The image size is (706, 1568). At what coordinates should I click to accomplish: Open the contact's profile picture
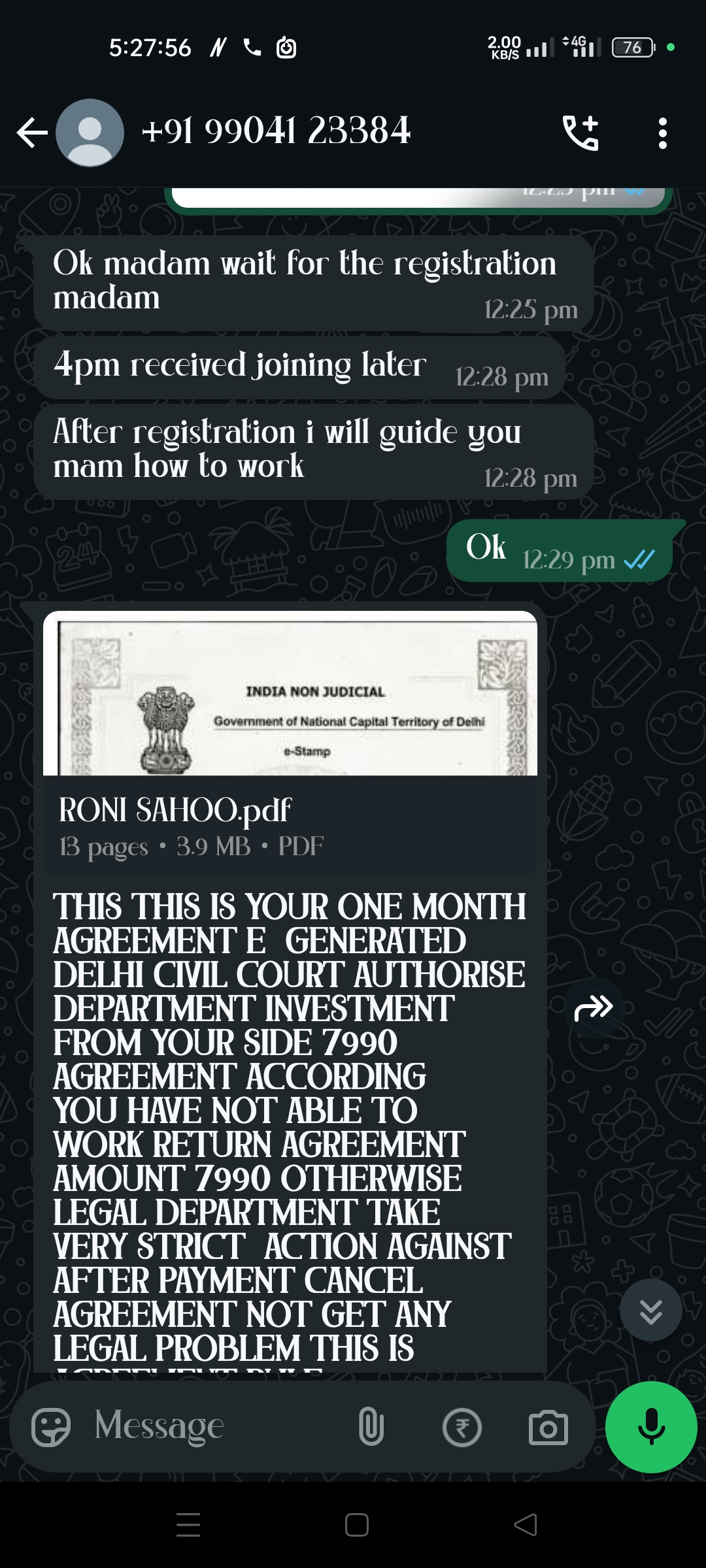pyautogui.click(x=90, y=133)
